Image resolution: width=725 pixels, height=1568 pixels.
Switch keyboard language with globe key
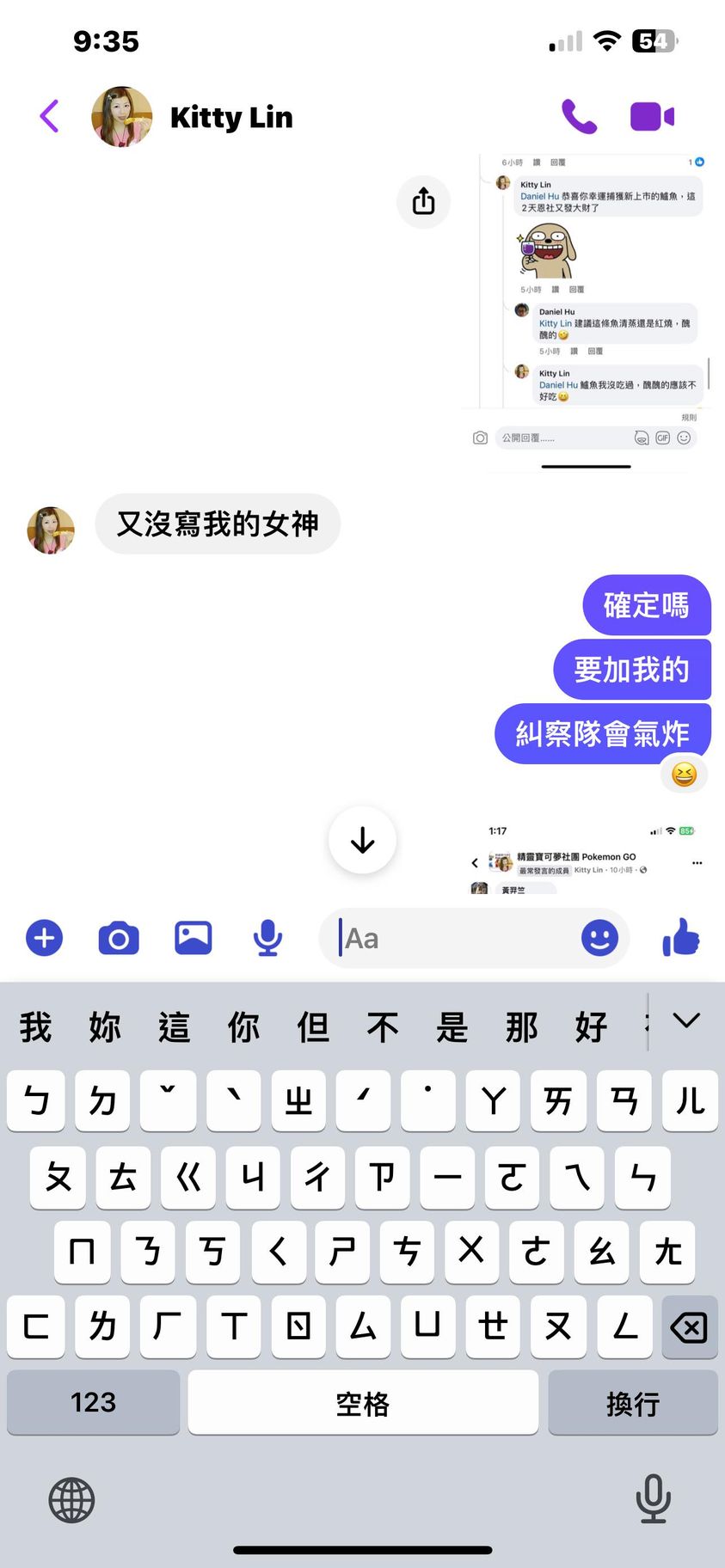71,1500
